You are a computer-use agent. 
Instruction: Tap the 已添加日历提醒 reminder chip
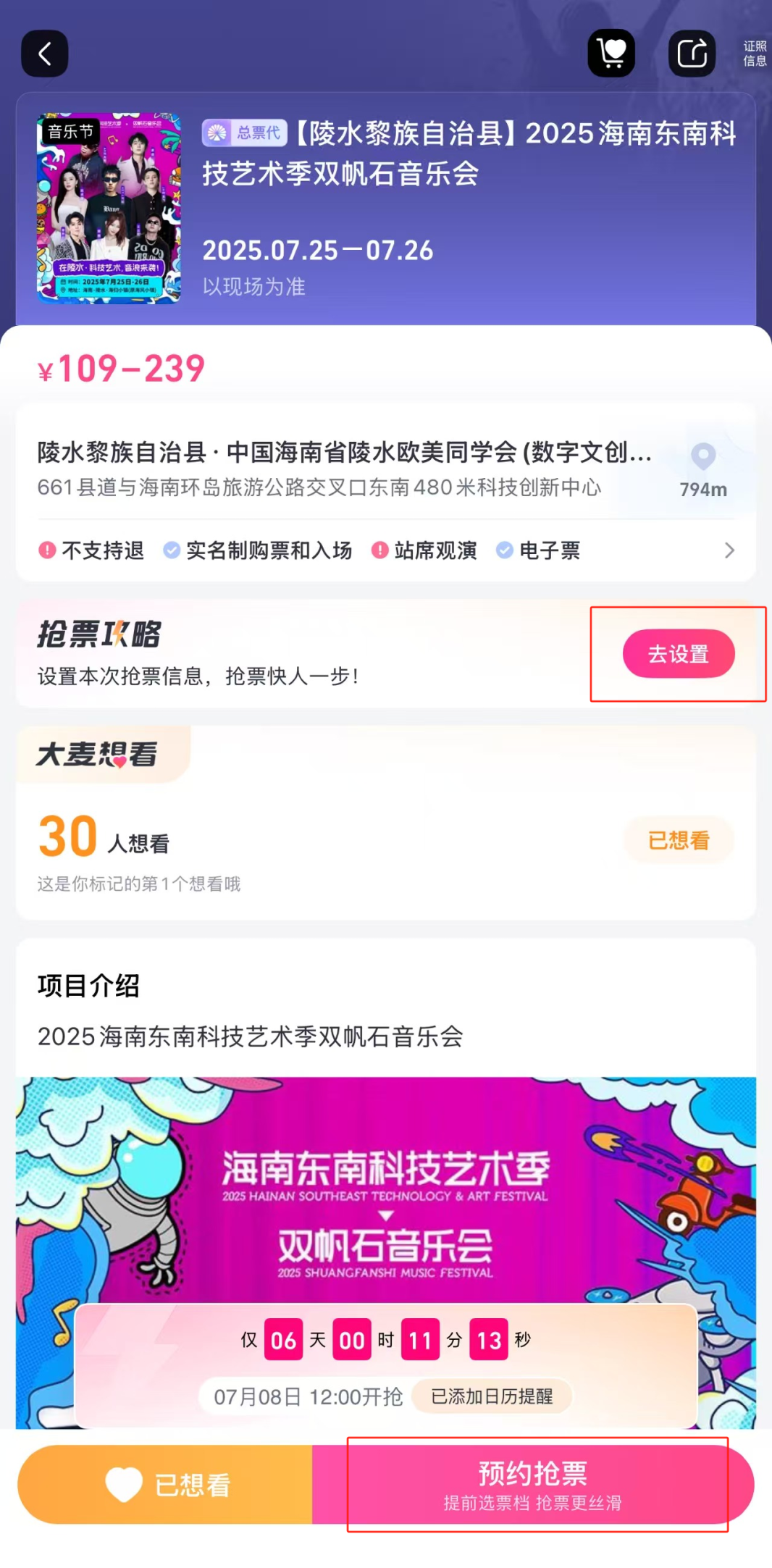pos(492,1396)
